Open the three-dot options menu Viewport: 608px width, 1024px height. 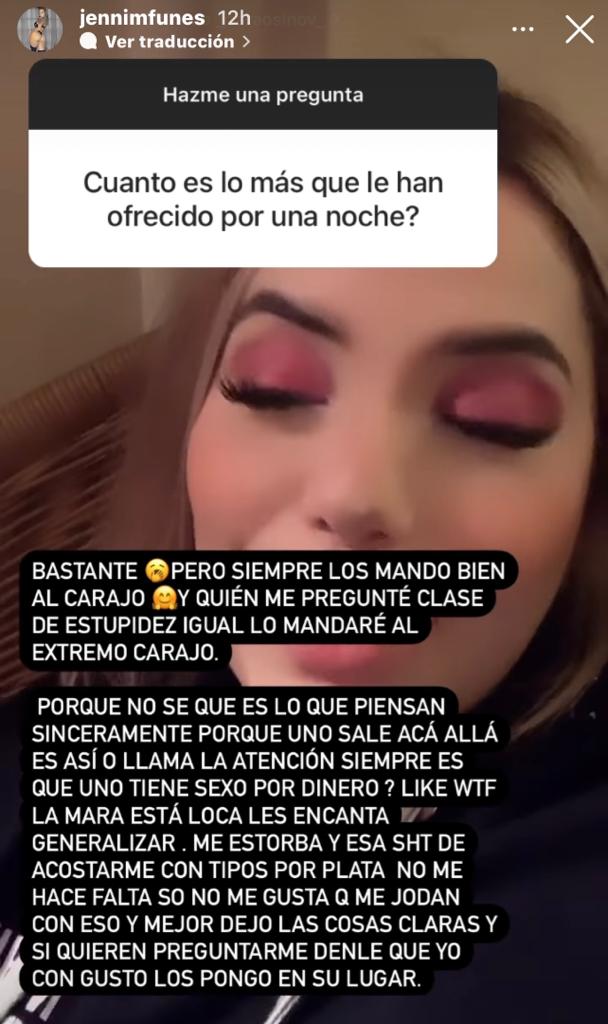523,29
